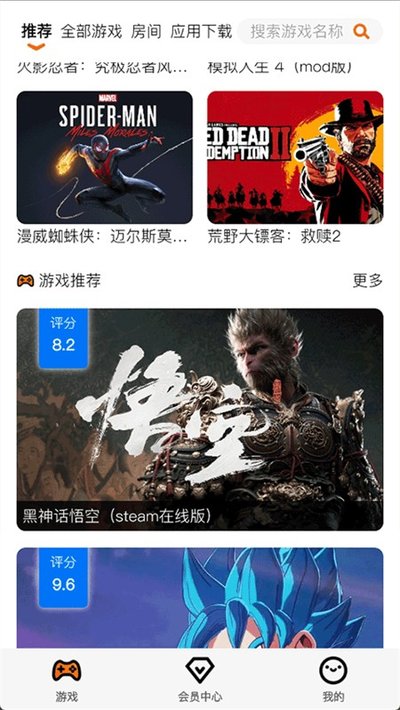Go to the 应用下载 tab

tap(201, 32)
